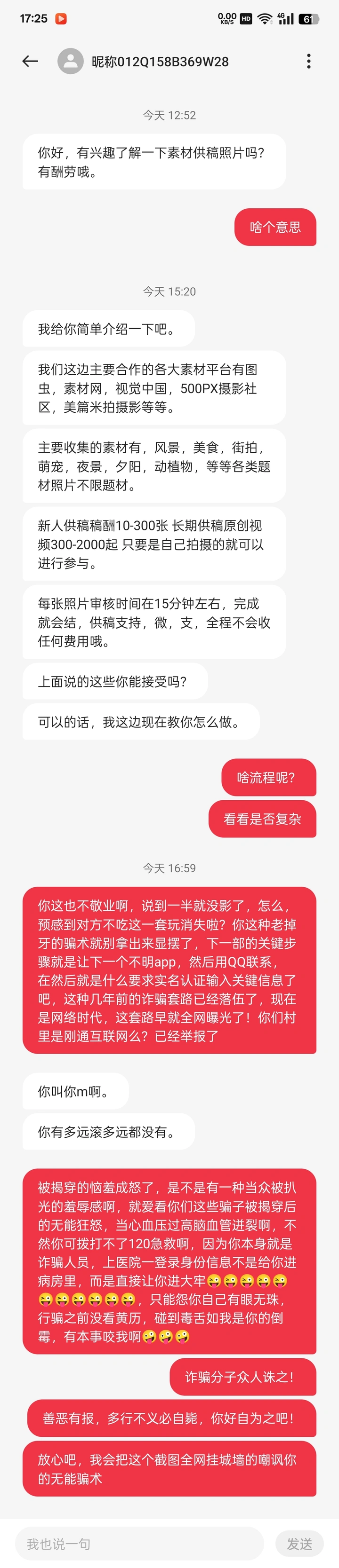Go back using the arrow icon
Screen dimensions: 339x1568
click(30, 61)
